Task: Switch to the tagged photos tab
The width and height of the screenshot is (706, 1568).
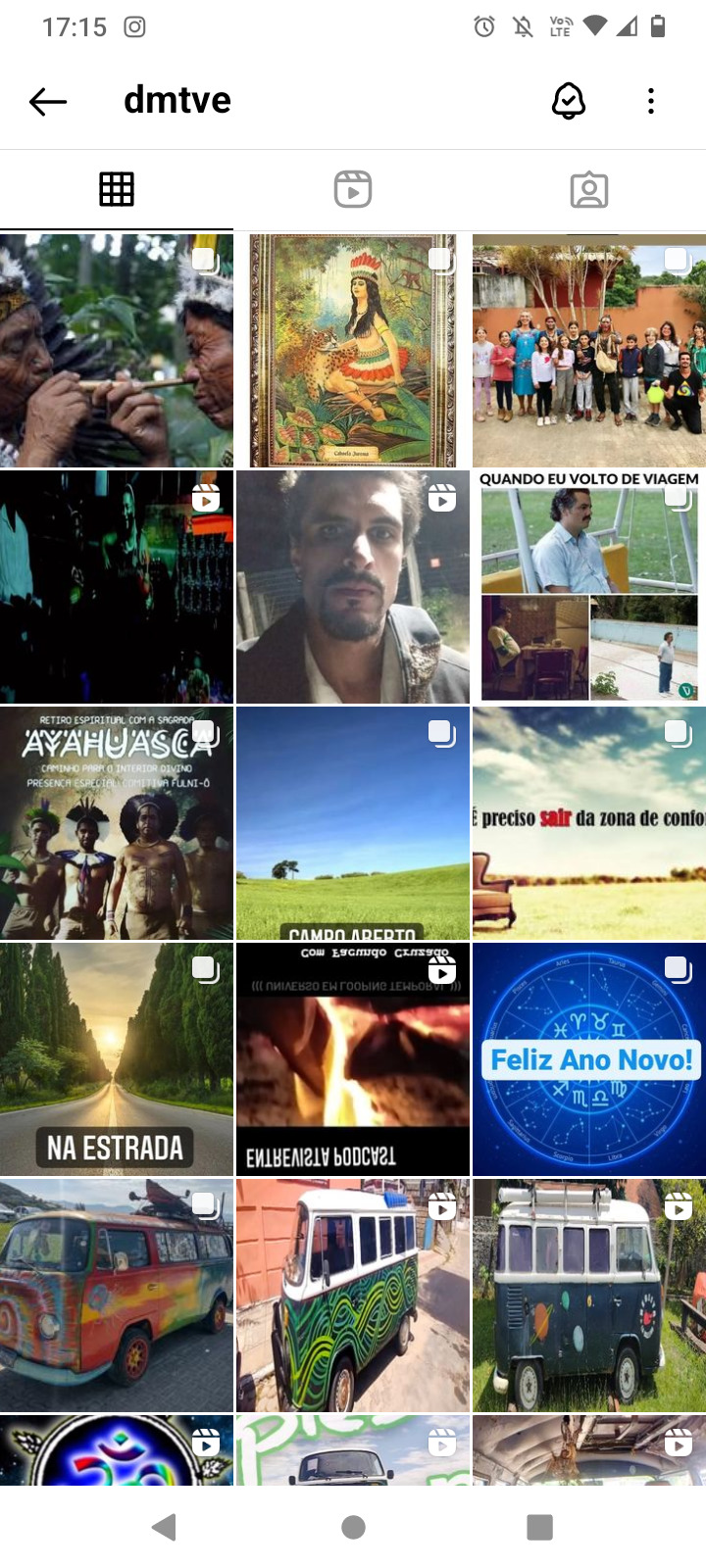Action: 588,189
